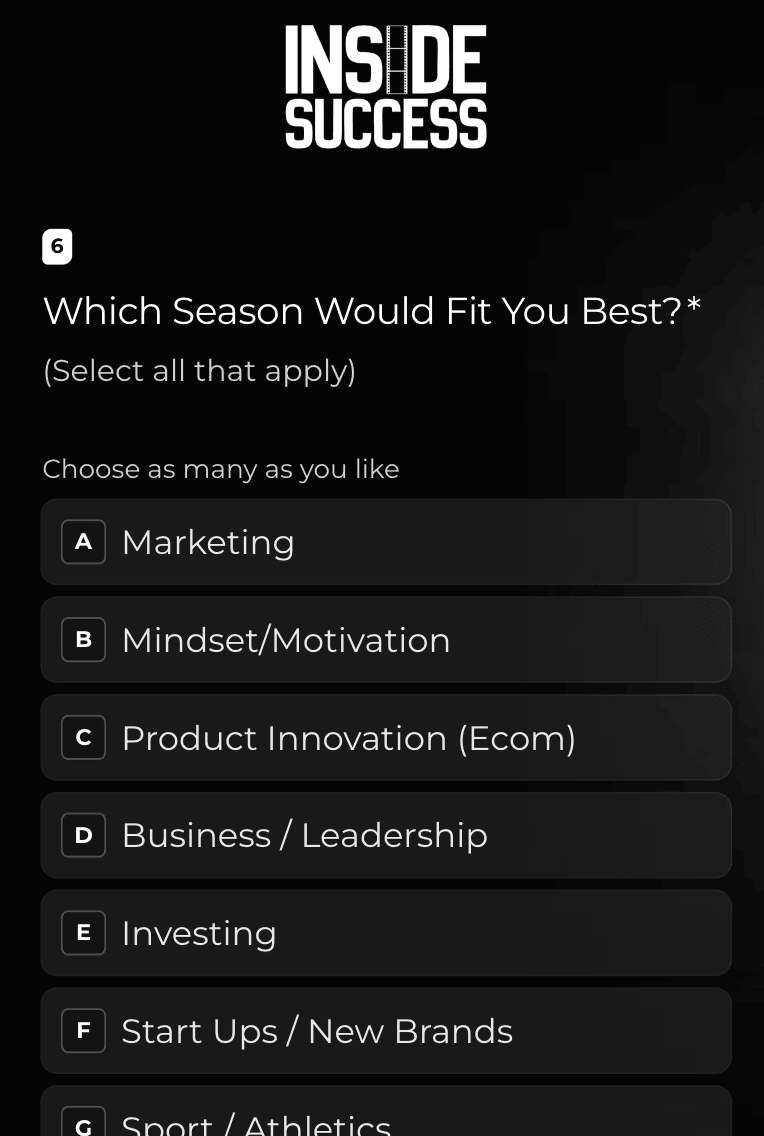Click the Inside Success logo
Image resolution: width=764 pixels, height=1136 pixels.
point(386,87)
